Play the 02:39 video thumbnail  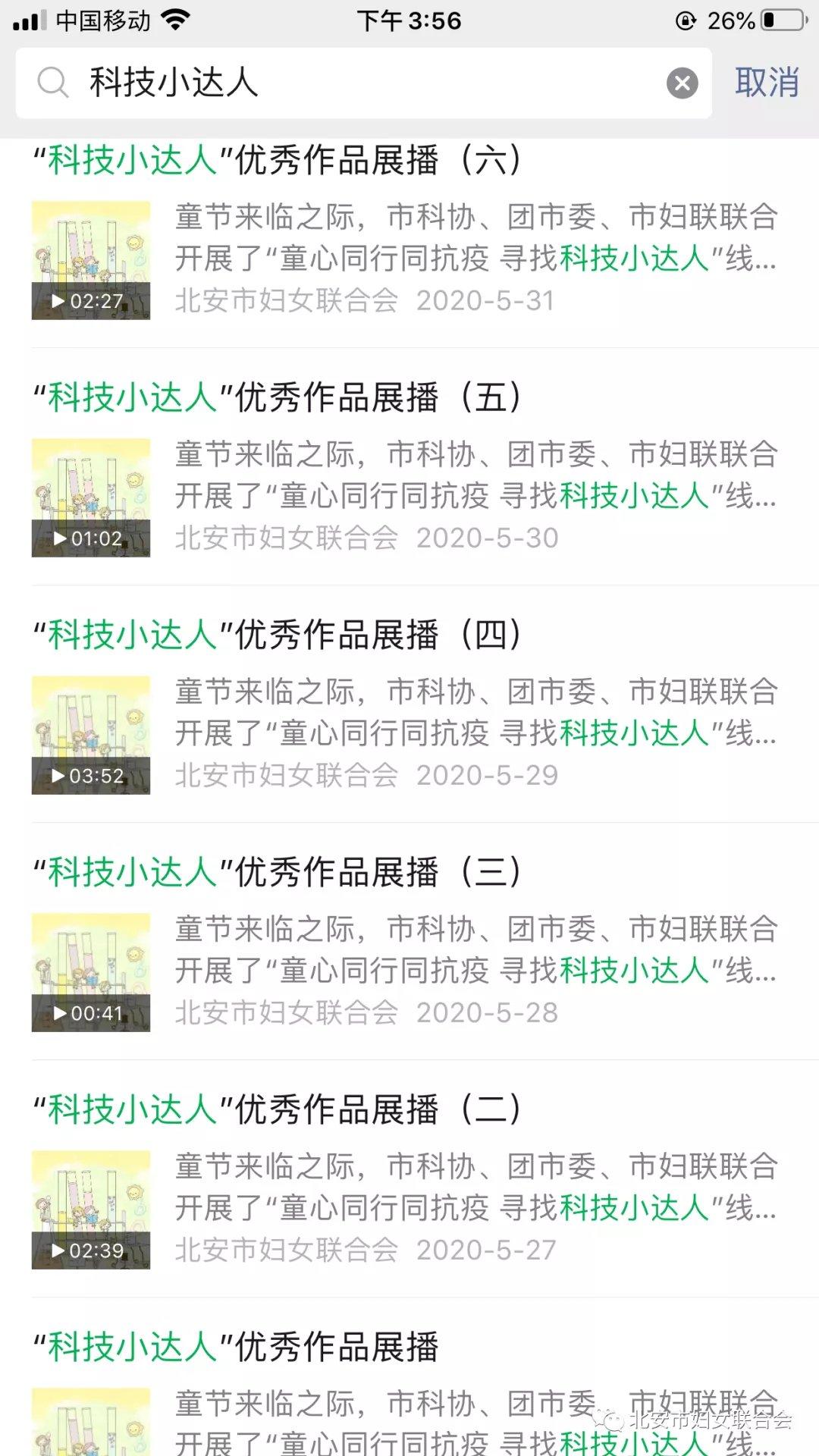(x=91, y=1210)
